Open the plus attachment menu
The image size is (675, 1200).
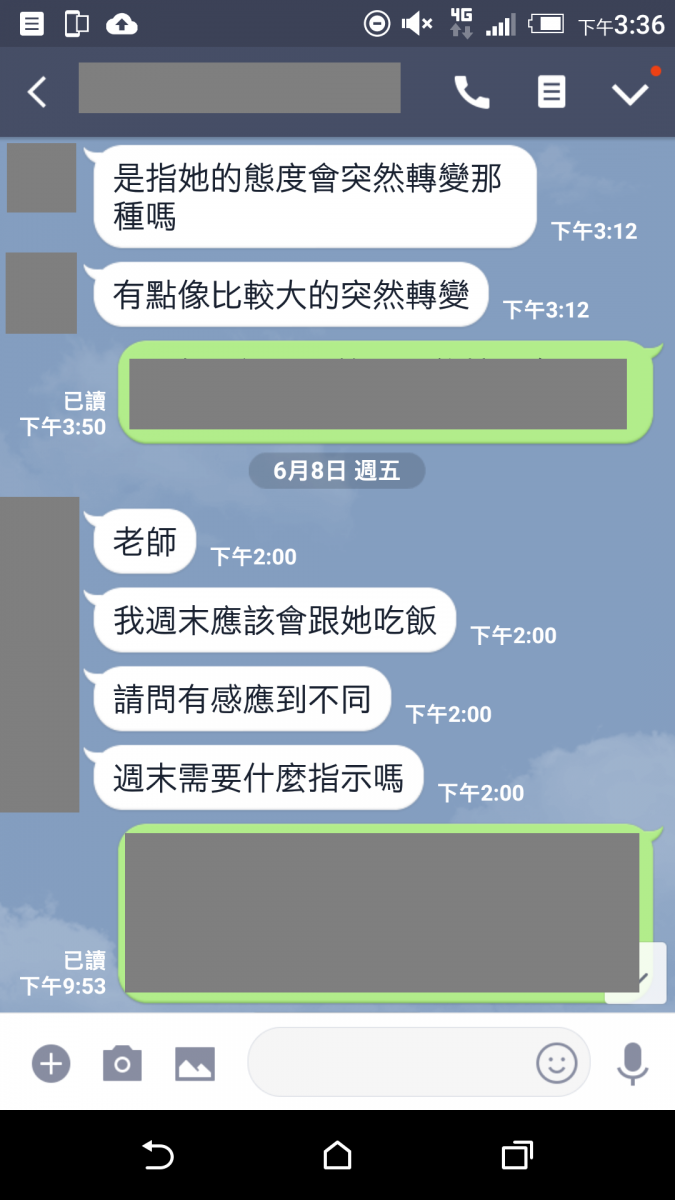click(x=51, y=1063)
